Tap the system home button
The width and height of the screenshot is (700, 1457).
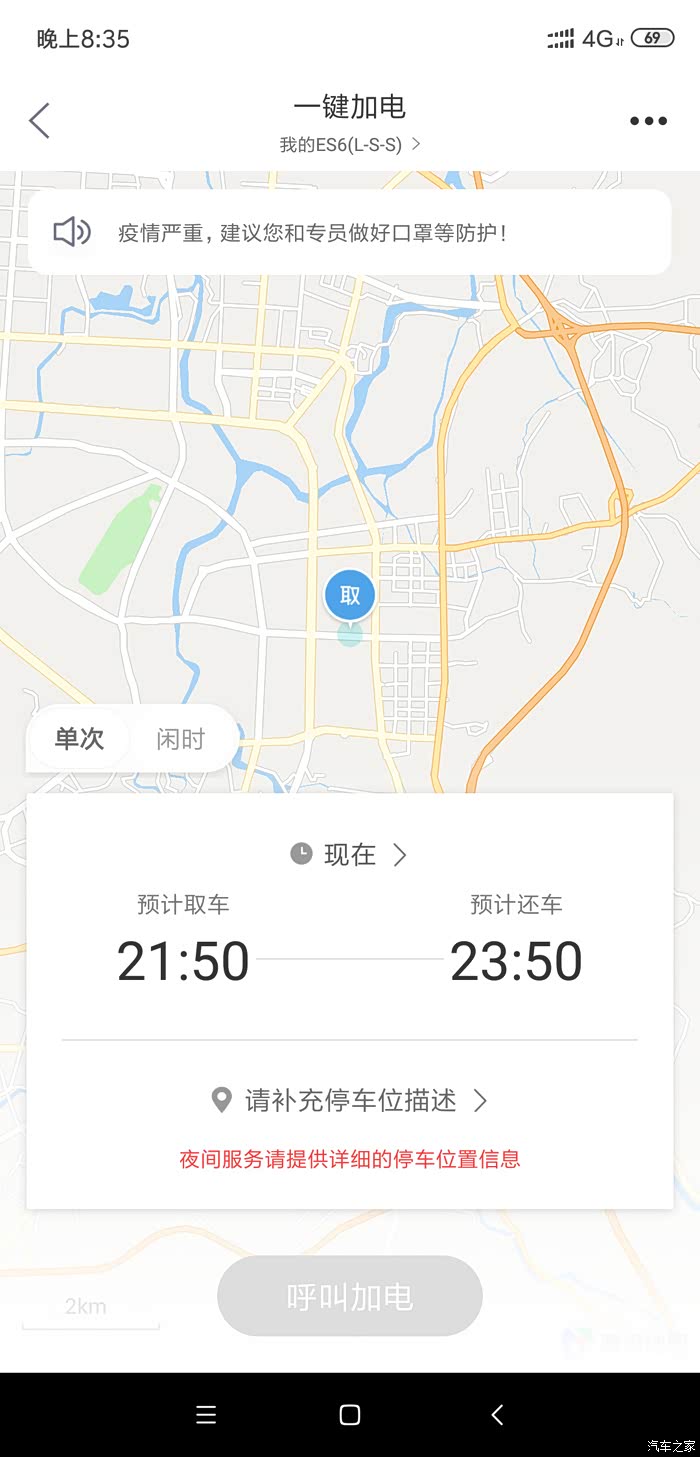349,1414
